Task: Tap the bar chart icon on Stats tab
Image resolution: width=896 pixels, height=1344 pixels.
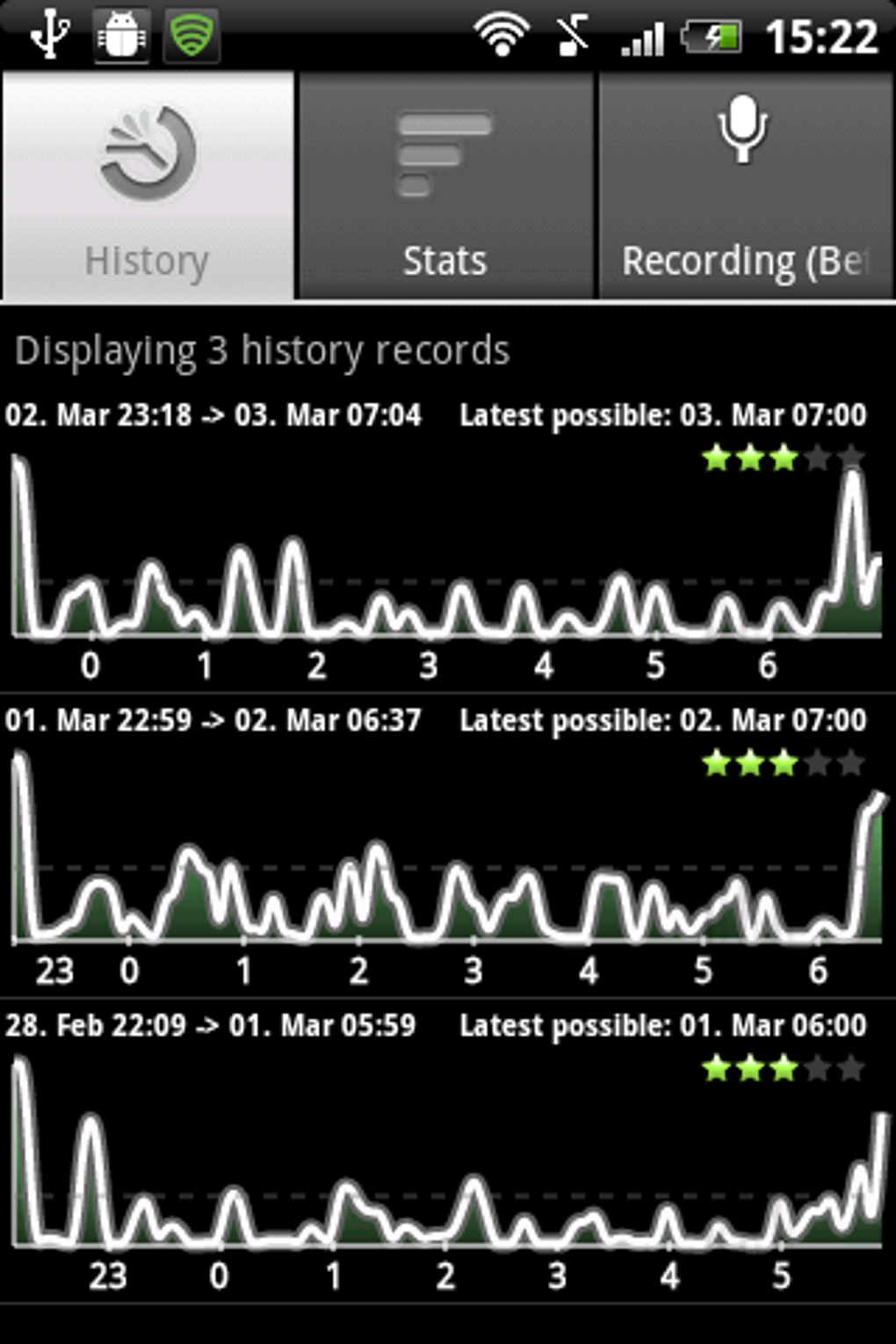Action: click(444, 154)
